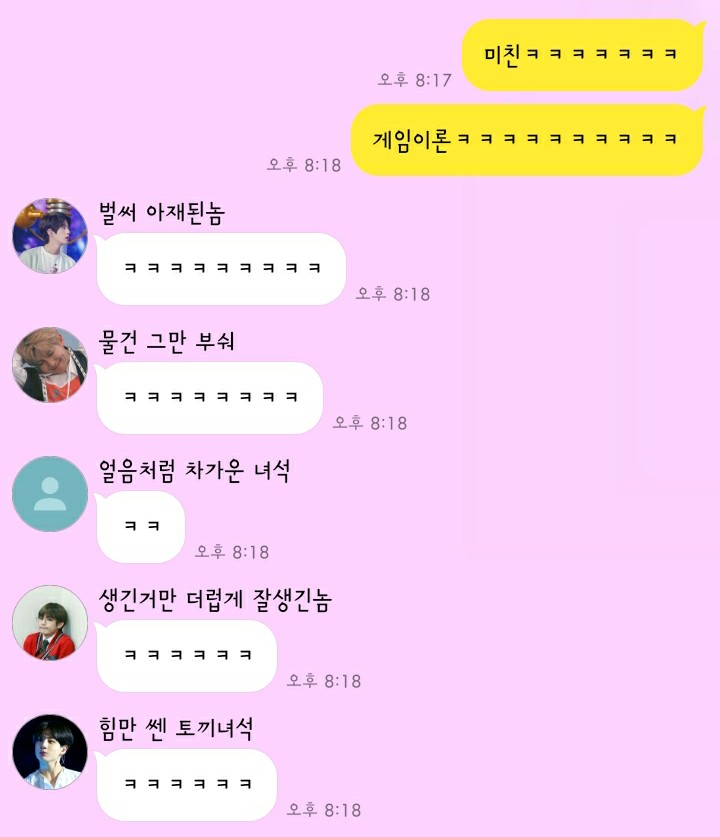This screenshot has width=720, height=837.
Task: Open profile picture of 물건 그만 부숴
Action: 50,365
